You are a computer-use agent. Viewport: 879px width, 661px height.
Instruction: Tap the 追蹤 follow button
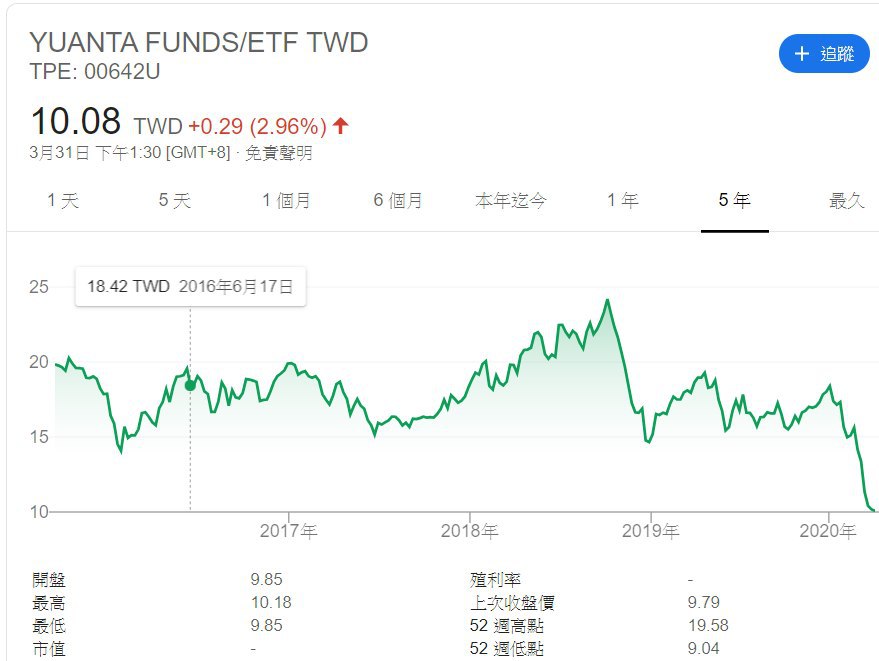coord(823,54)
